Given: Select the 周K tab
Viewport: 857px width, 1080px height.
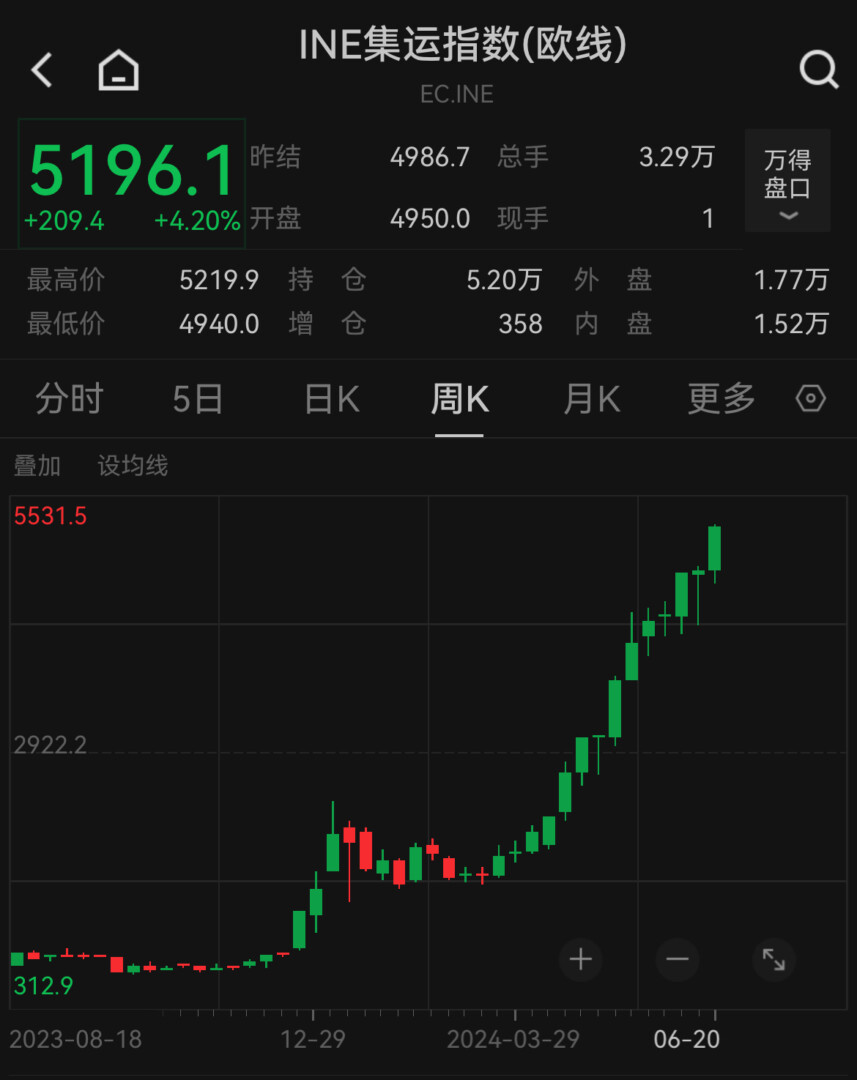Looking at the screenshot, I should tap(459, 399).
